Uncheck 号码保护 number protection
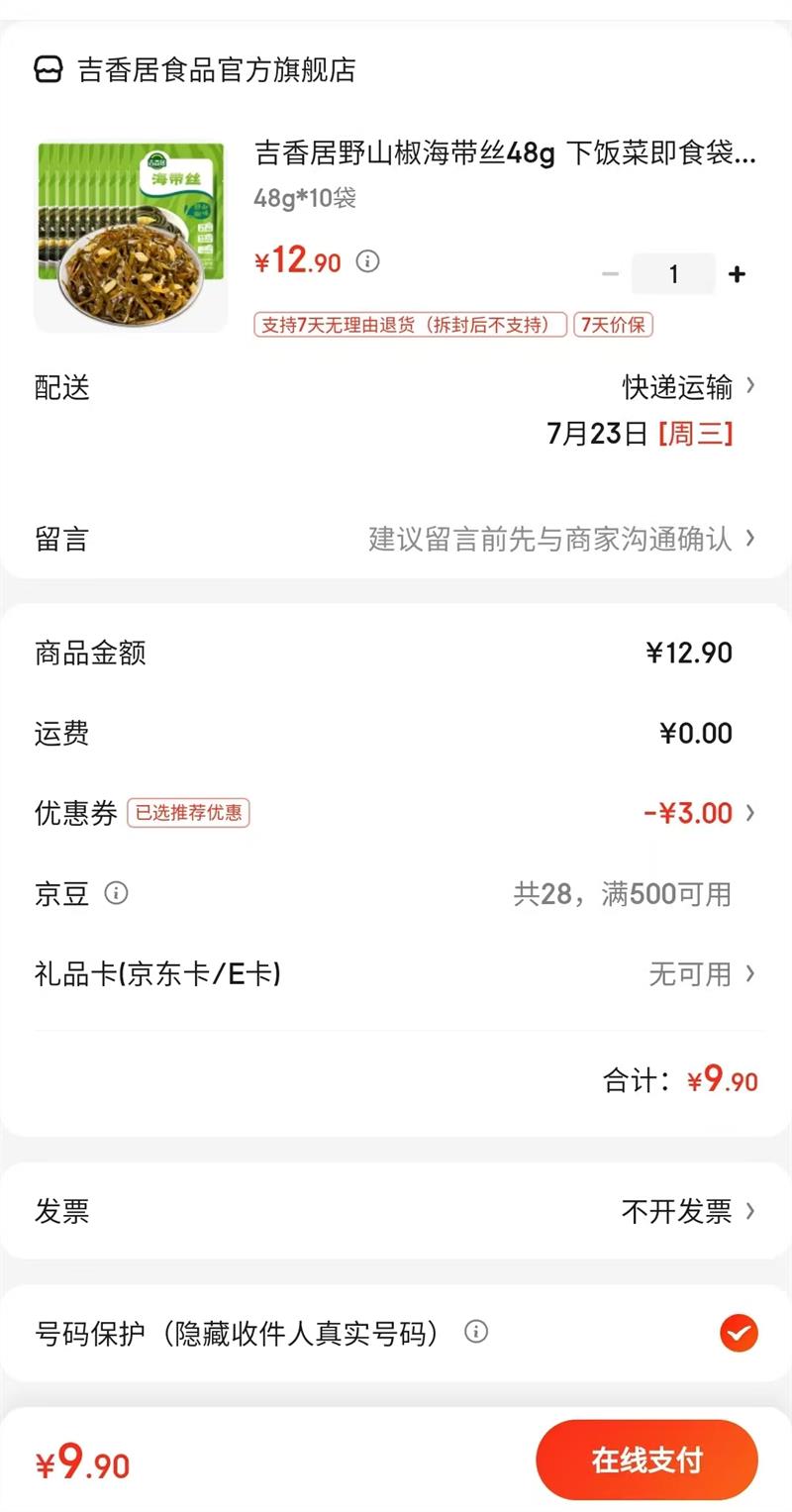The height and width of the screenshot is (1512, 792). pos(739,1334)
